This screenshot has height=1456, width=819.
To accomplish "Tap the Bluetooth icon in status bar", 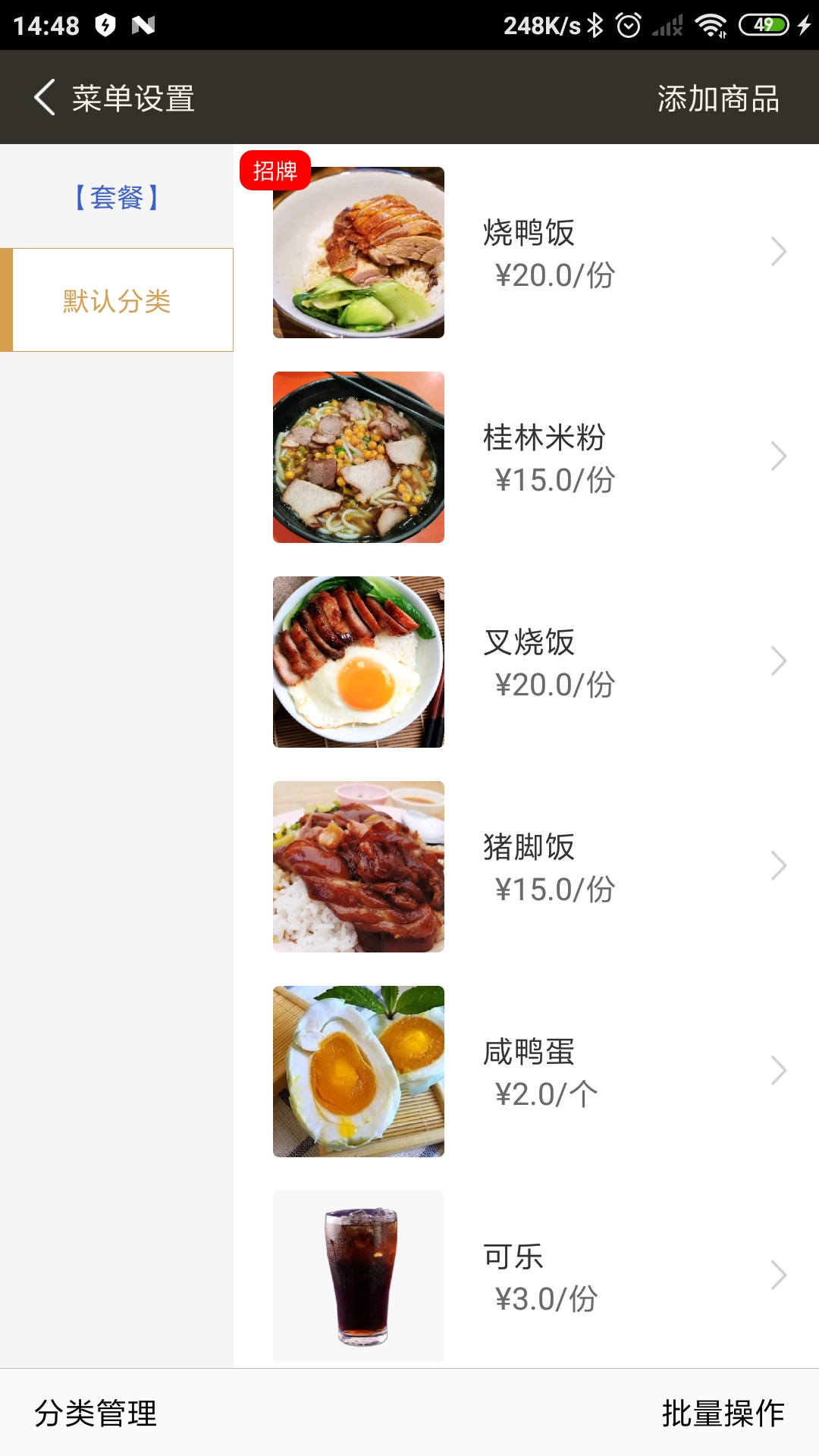I will tap(596, 24).
